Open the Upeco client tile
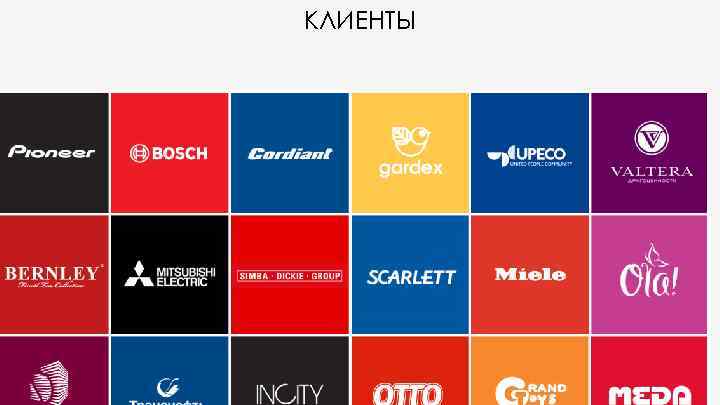720x405 pixels. pos(530,153)
